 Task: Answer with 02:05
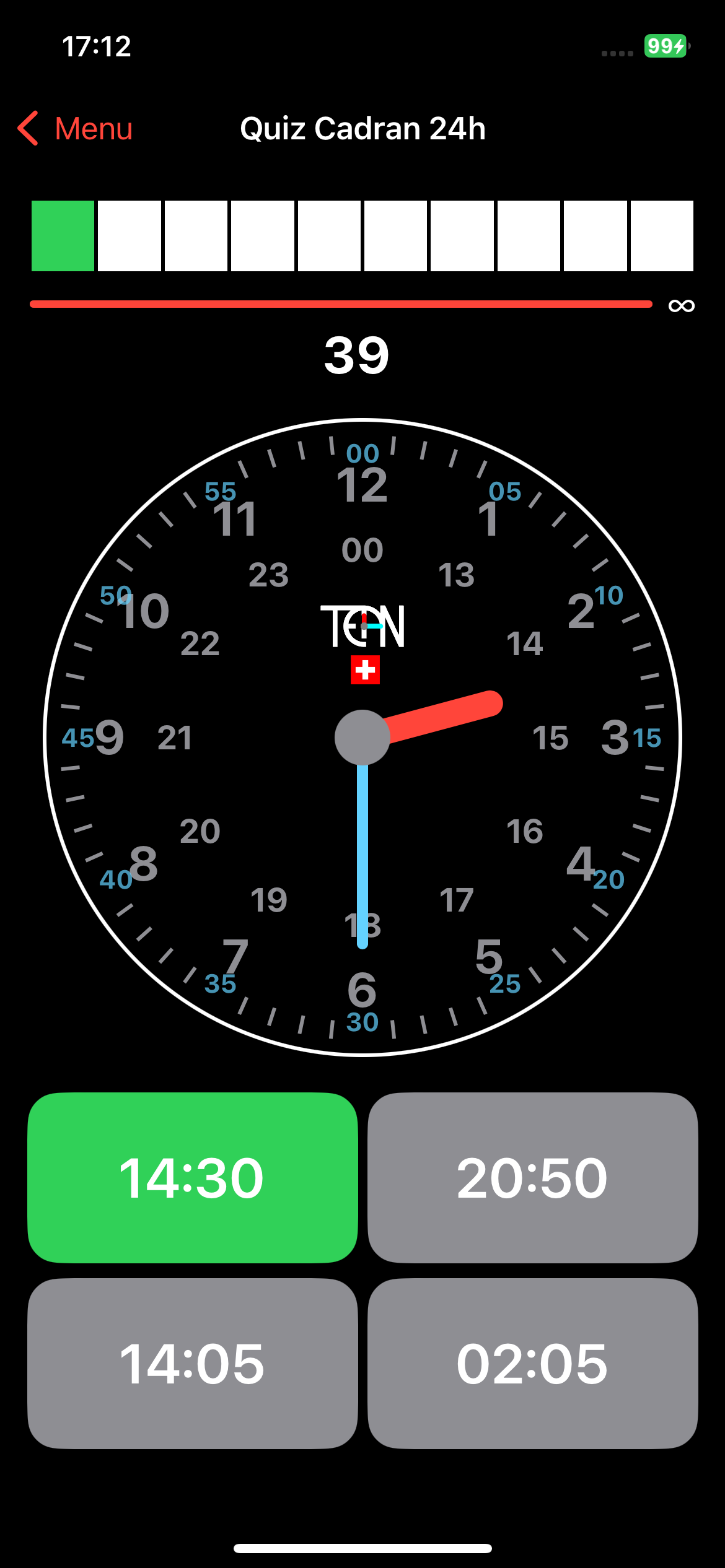[532, 1363]
